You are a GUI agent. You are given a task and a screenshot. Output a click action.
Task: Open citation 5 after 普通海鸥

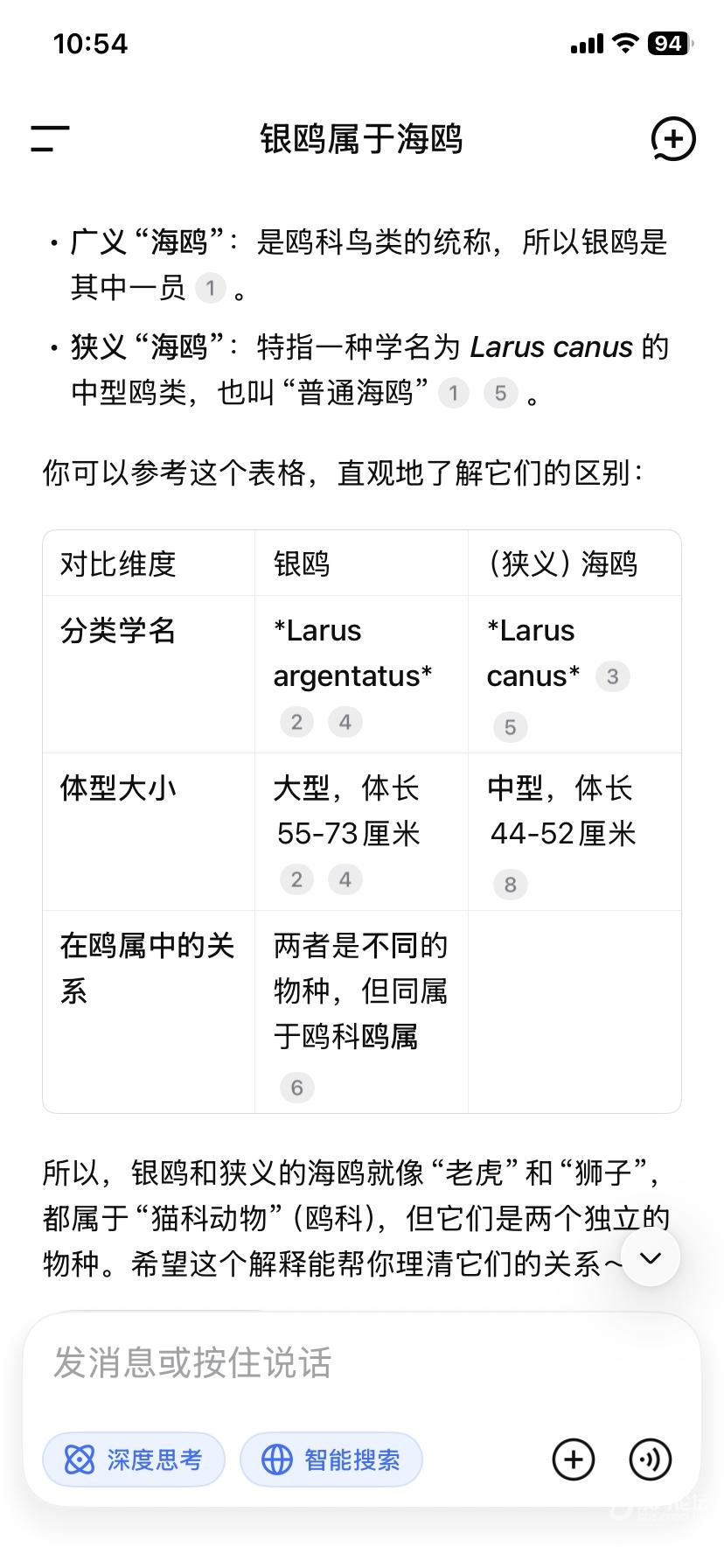pos(500,393)
